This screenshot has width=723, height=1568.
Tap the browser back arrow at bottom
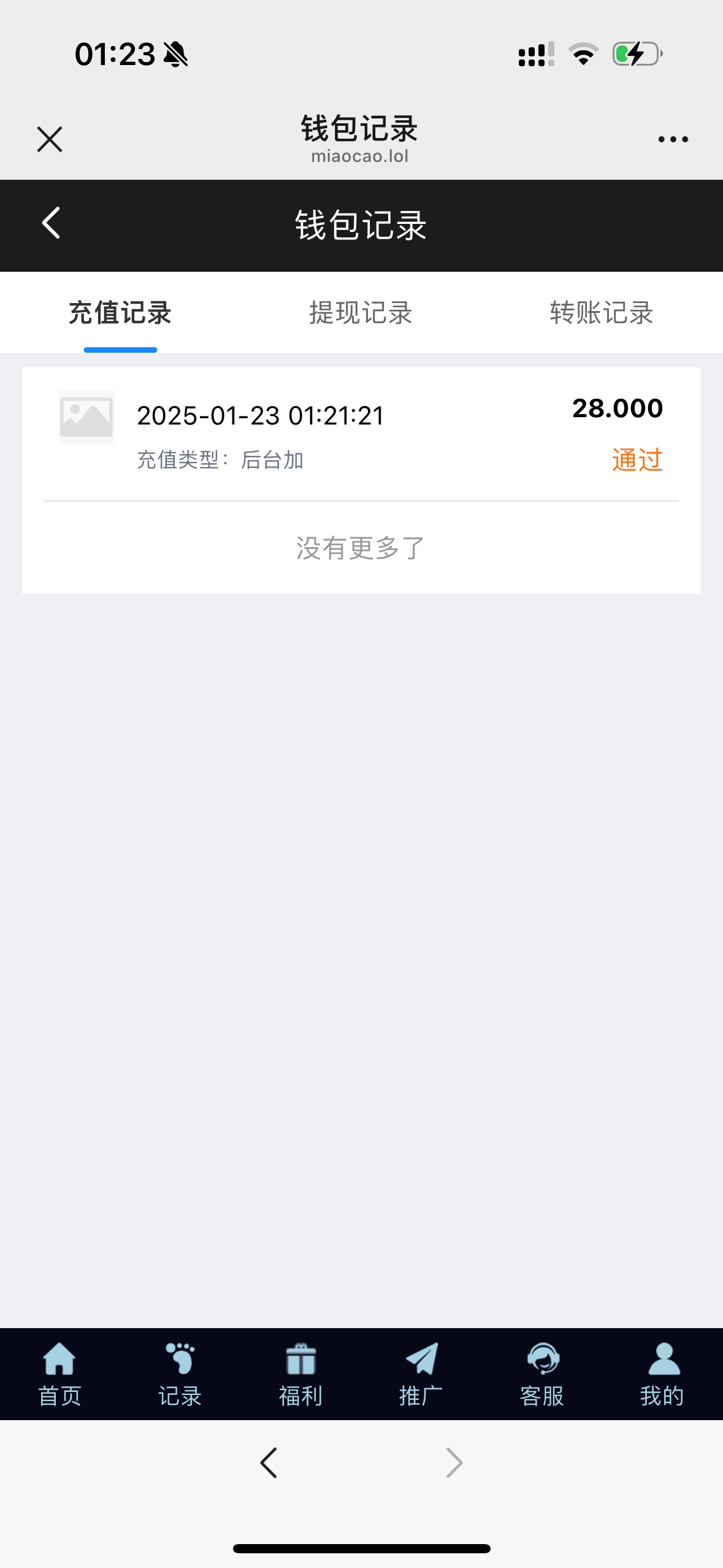(269, 1463)
